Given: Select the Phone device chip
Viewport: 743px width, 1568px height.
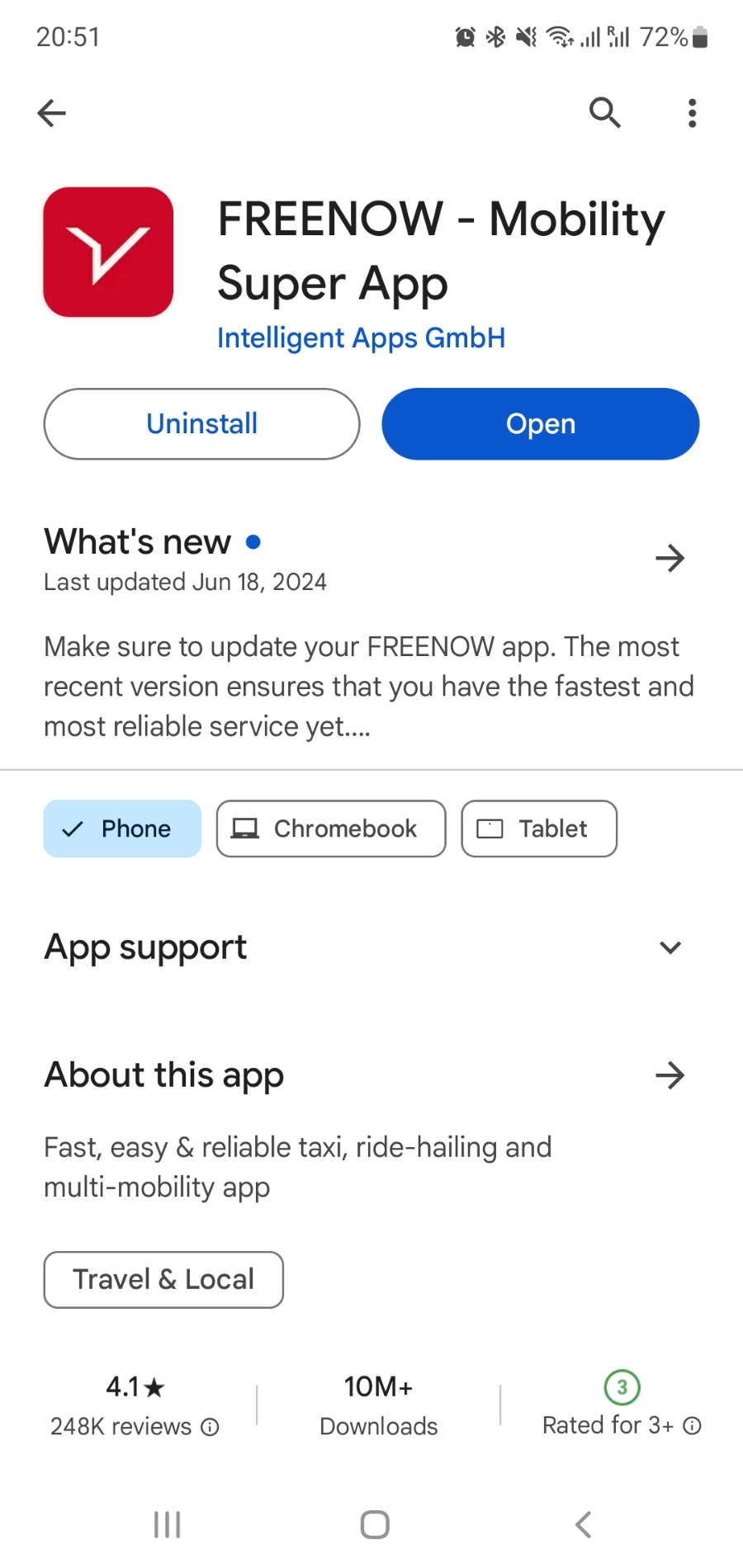Looking at the screenshot, I should pos(122,829).
